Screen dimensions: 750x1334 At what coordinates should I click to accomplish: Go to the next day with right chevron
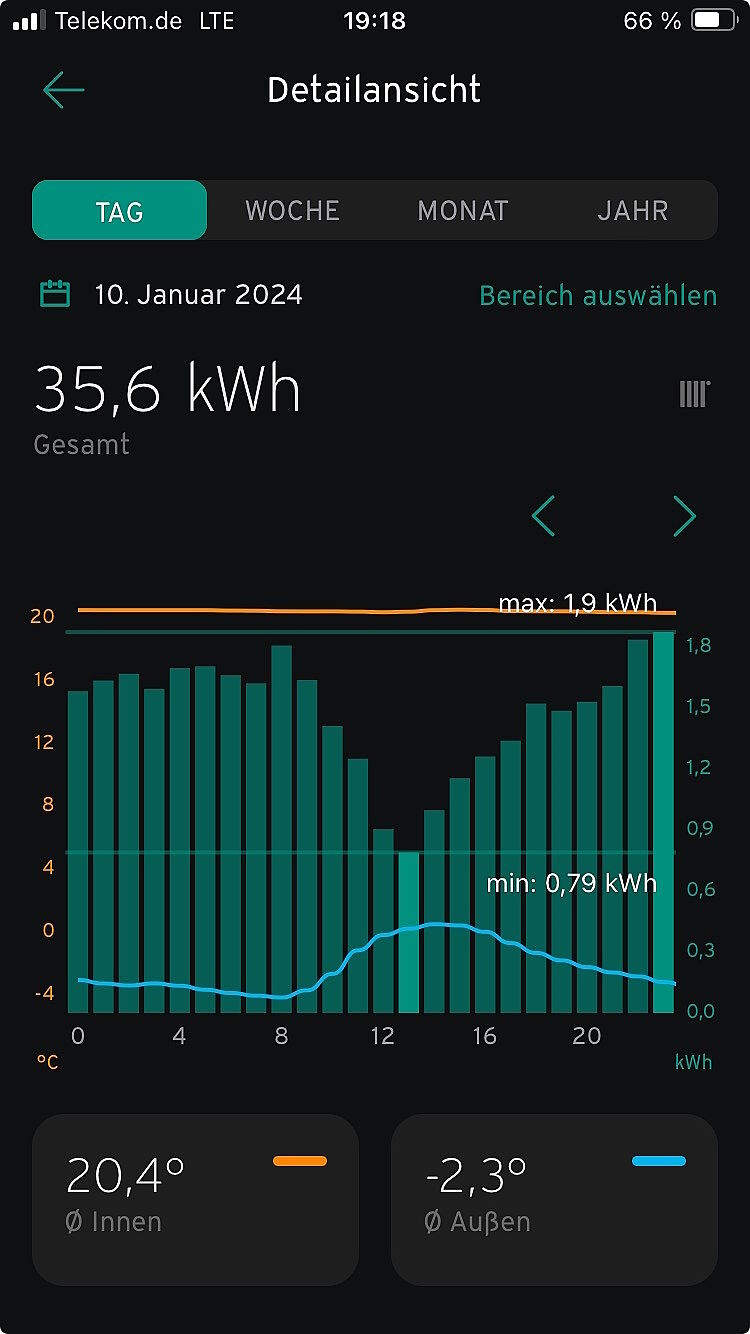point(685,516)
